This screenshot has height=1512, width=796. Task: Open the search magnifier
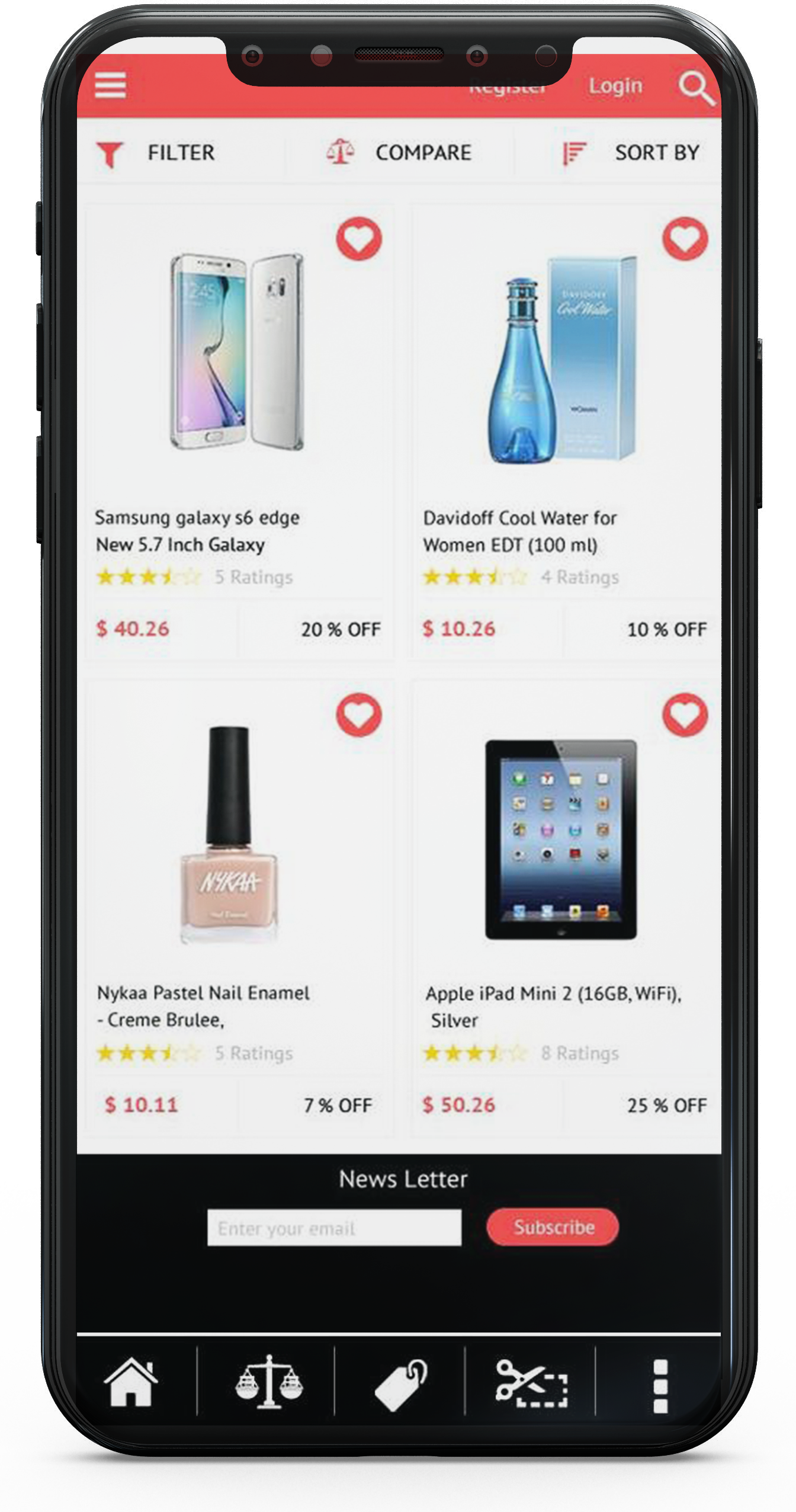696,89
